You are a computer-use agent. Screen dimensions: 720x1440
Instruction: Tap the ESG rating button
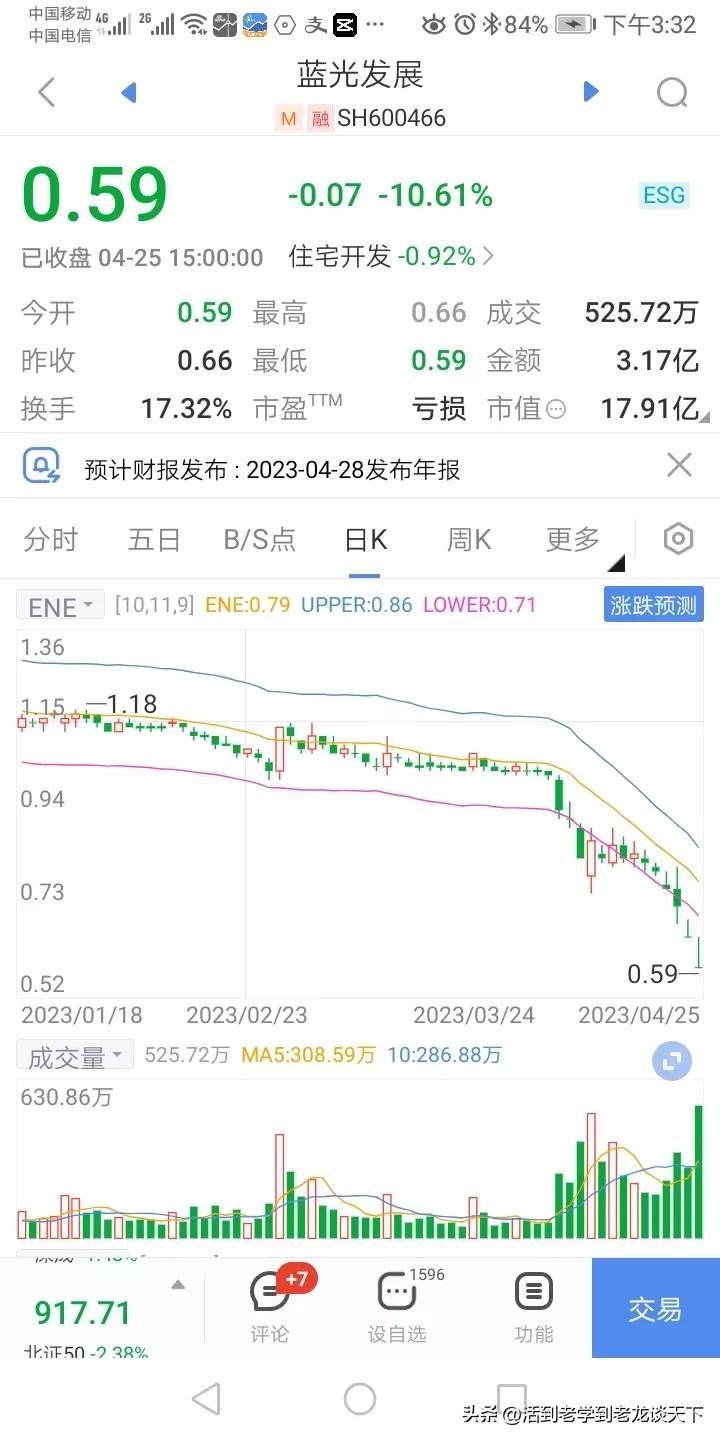click(663, 197)
